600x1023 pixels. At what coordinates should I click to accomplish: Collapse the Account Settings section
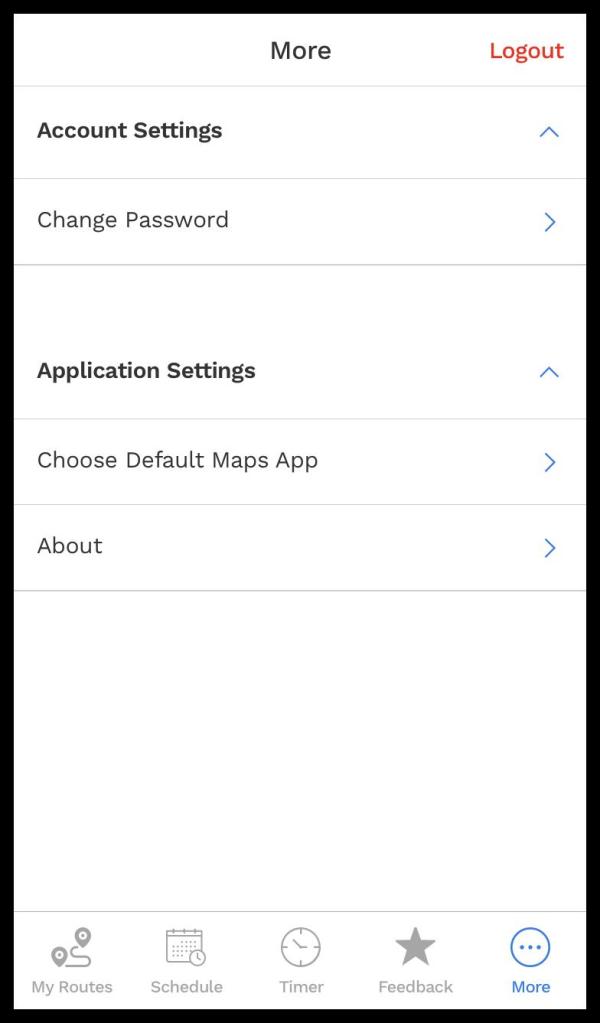(548, 132)
